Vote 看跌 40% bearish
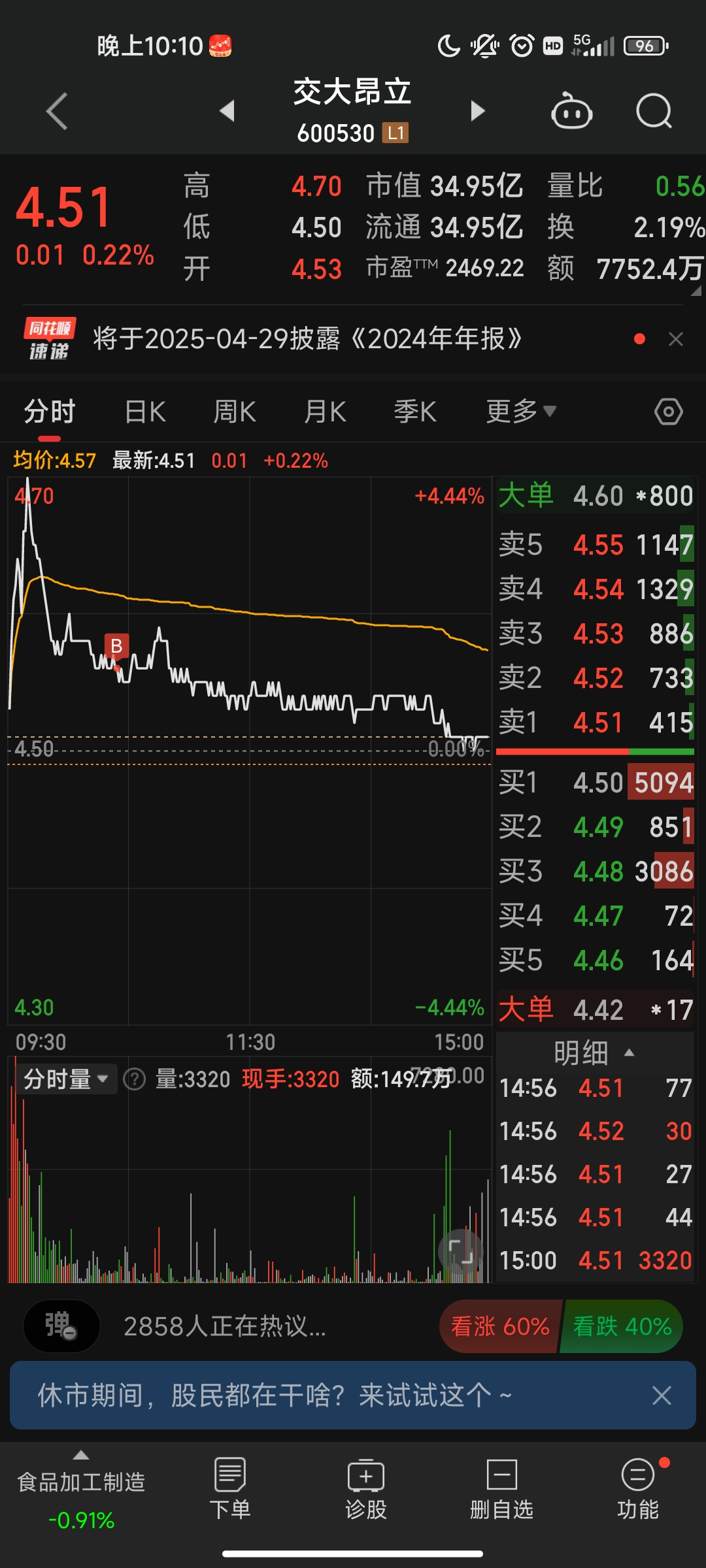 click(622, 1326)
